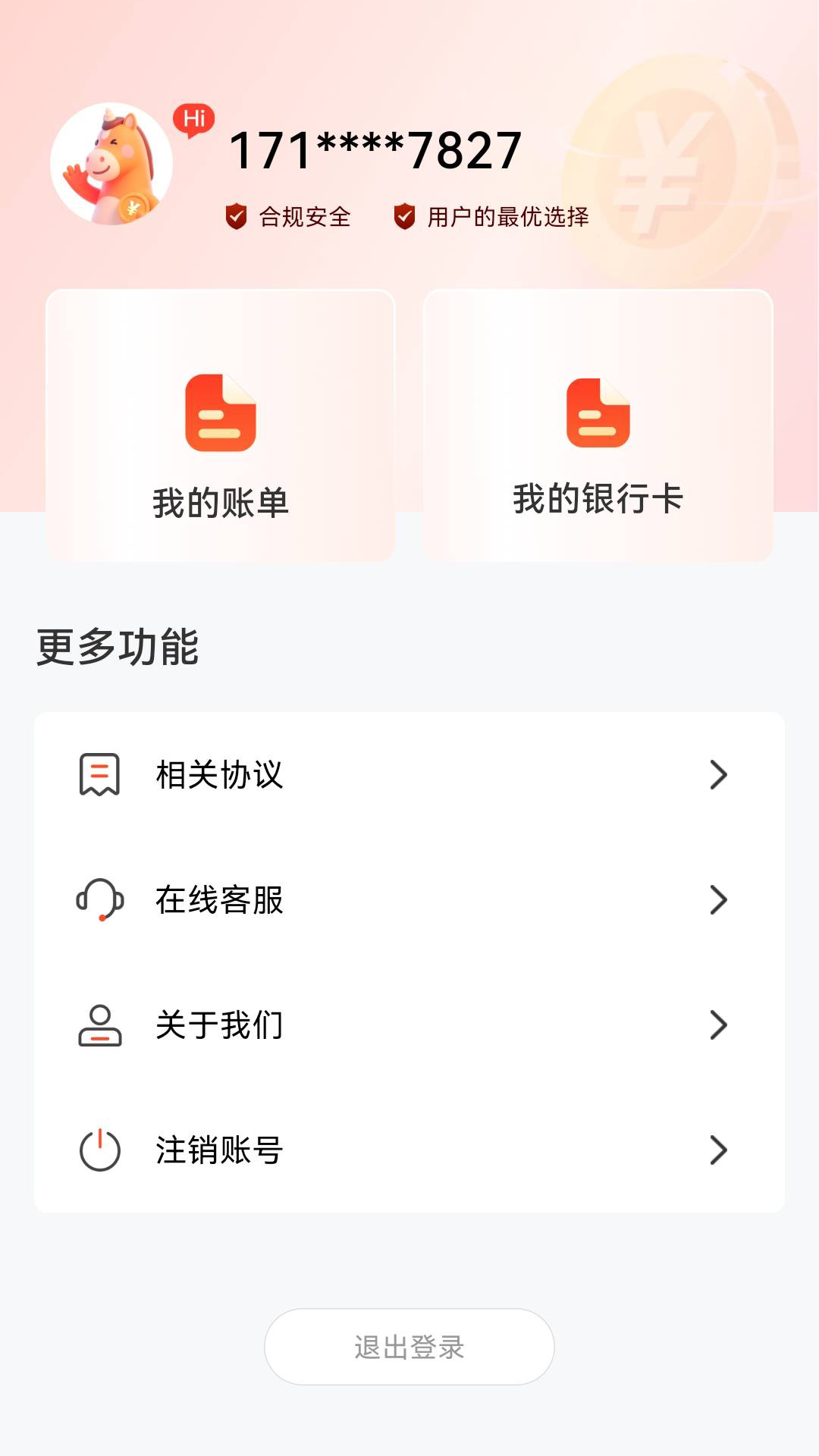Open 我的账单 card
Image resolution: width=819 pixels, height=1456 pixels.
pyautogui.click(x=221, y=425)
